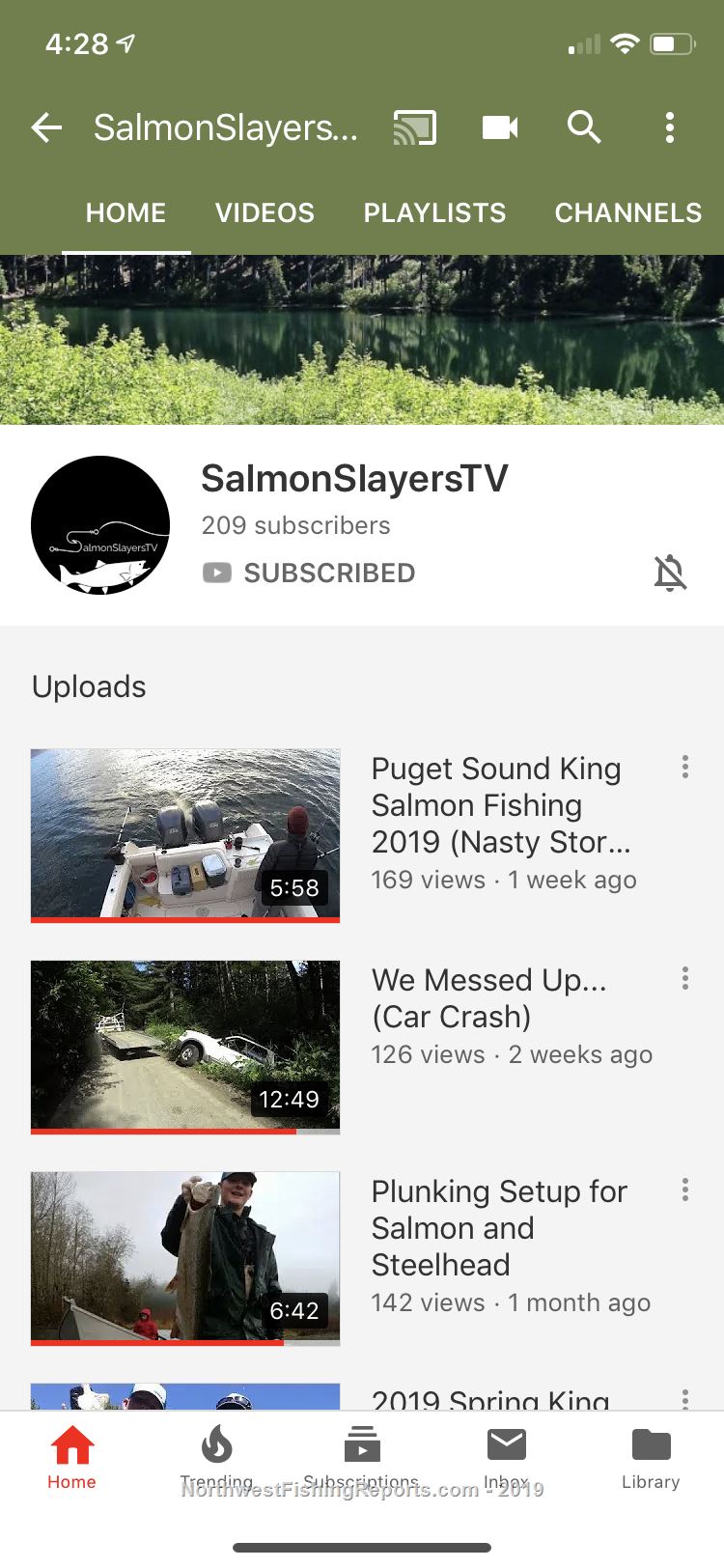Screen dimensions: 724x1568
Task: Open the top bar overflow menu
Action: click(x=670, y=127)
